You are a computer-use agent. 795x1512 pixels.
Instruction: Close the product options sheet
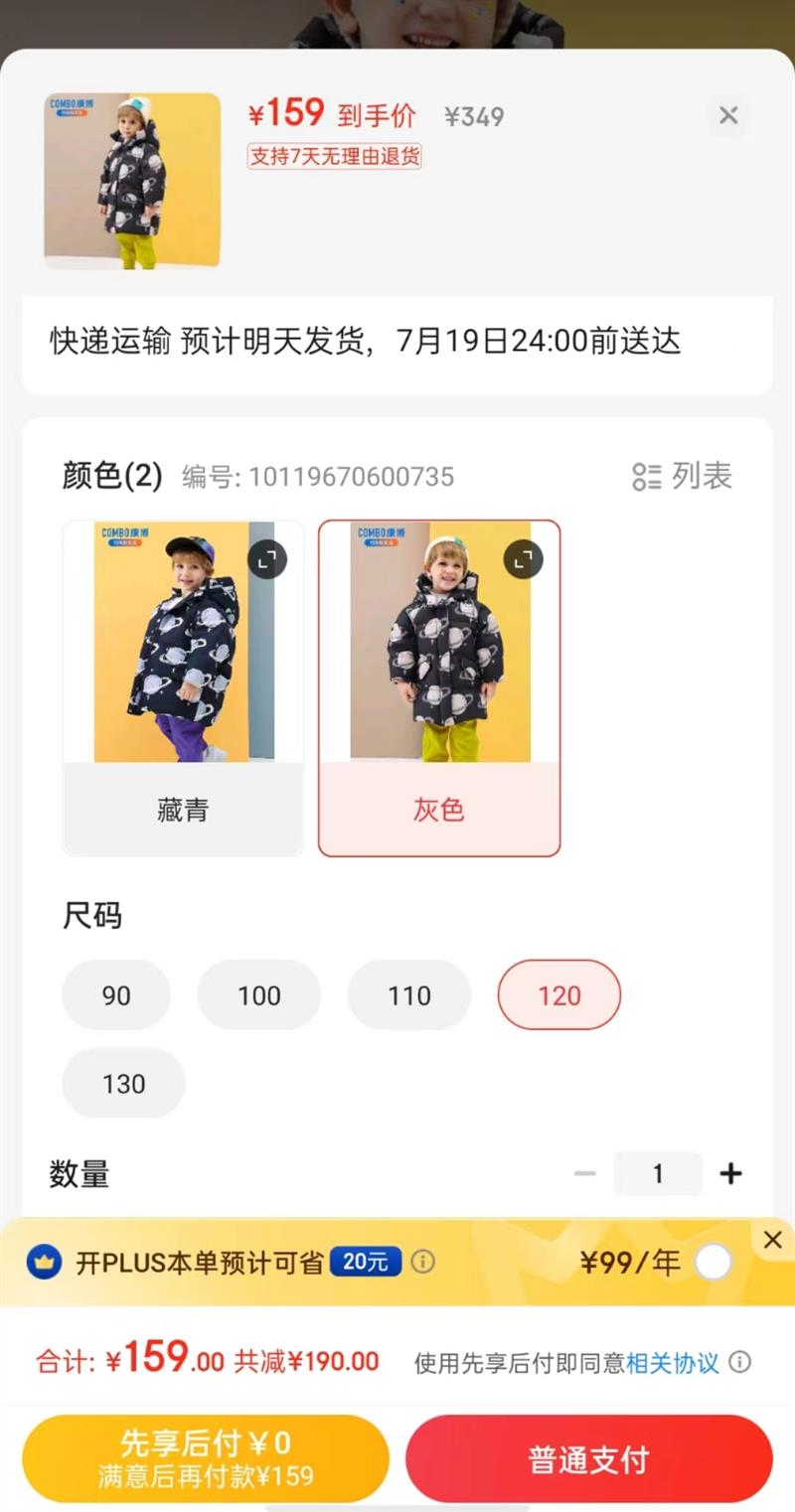728,115
